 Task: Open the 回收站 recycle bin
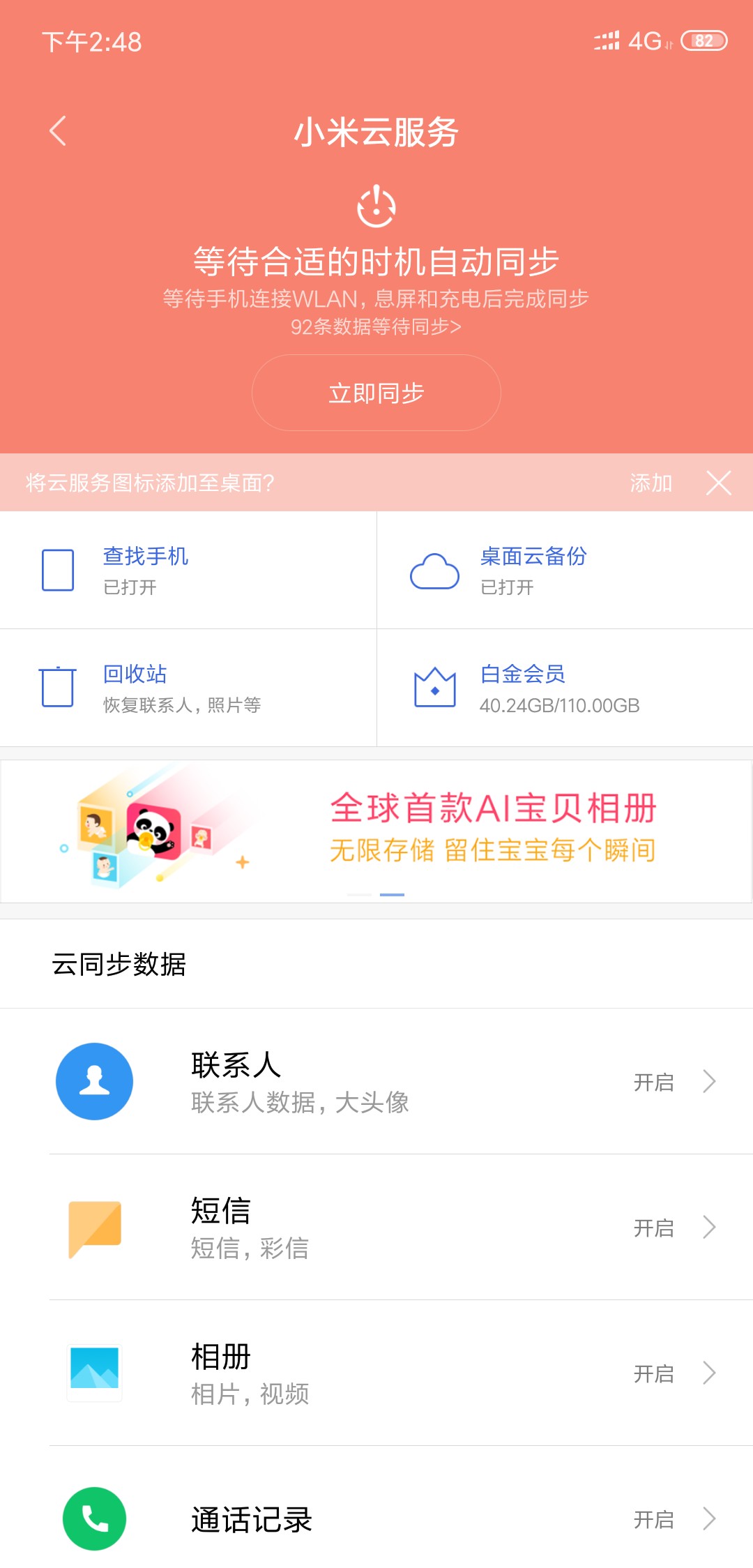point(188,688)
